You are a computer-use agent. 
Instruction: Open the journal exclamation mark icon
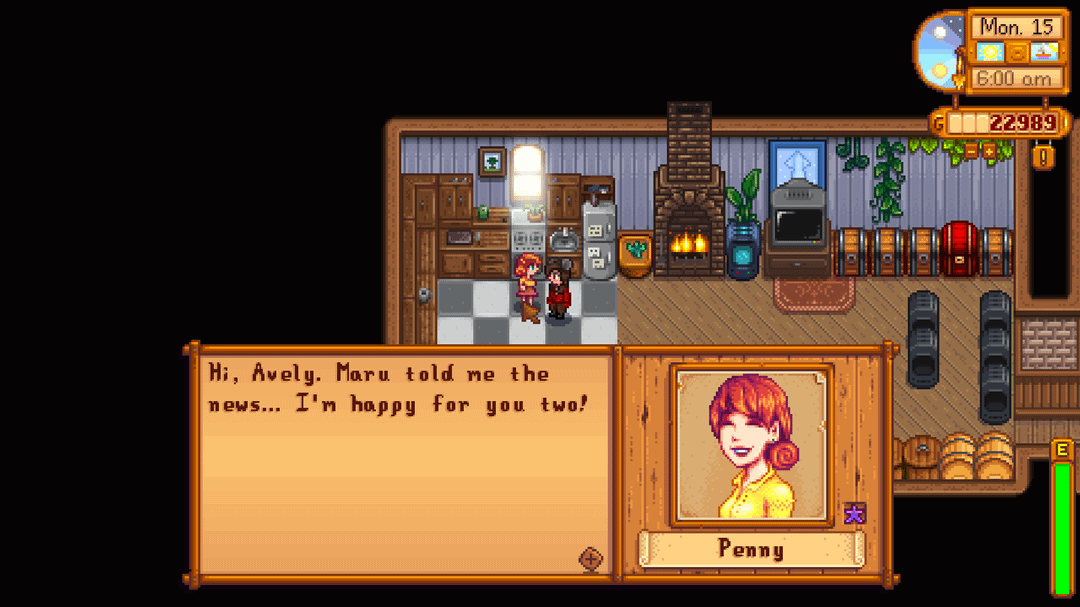point(1044,157)
